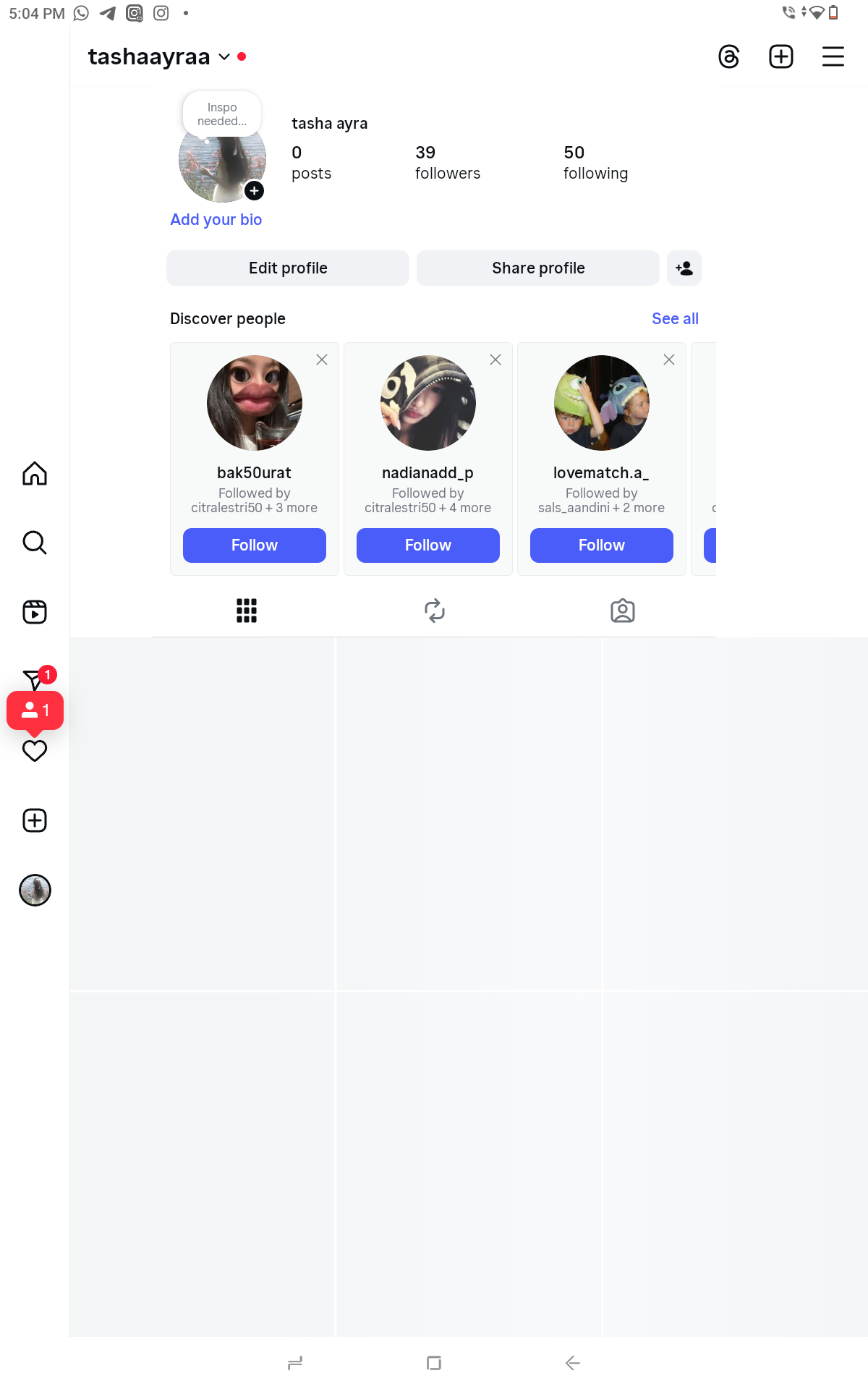Go back using system back arrow
The width and height of the screenshot is (868, 1389).
[x=572, y=1363]
